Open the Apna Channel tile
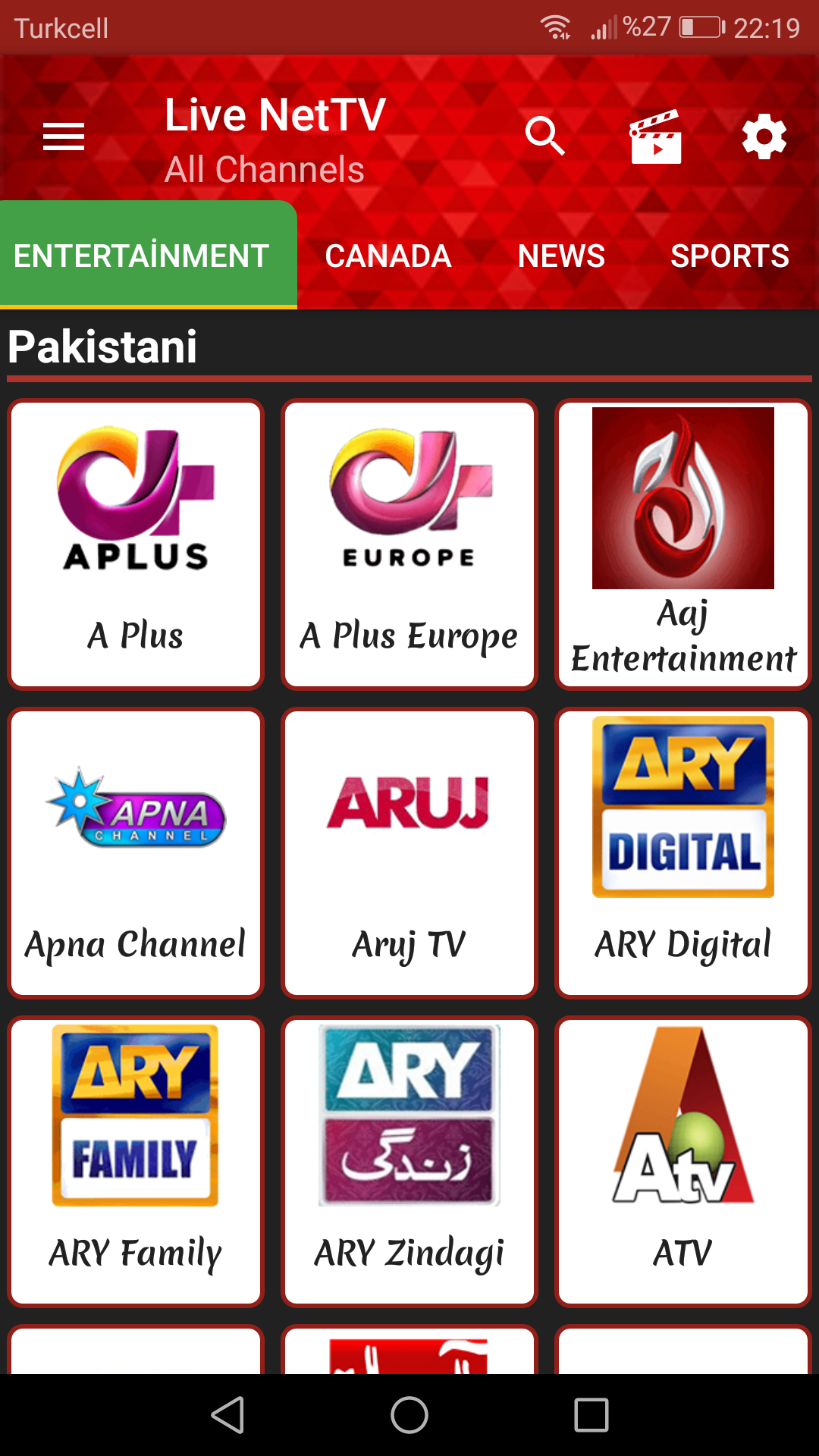The image size is (819, 1456). tap(136, 853)
